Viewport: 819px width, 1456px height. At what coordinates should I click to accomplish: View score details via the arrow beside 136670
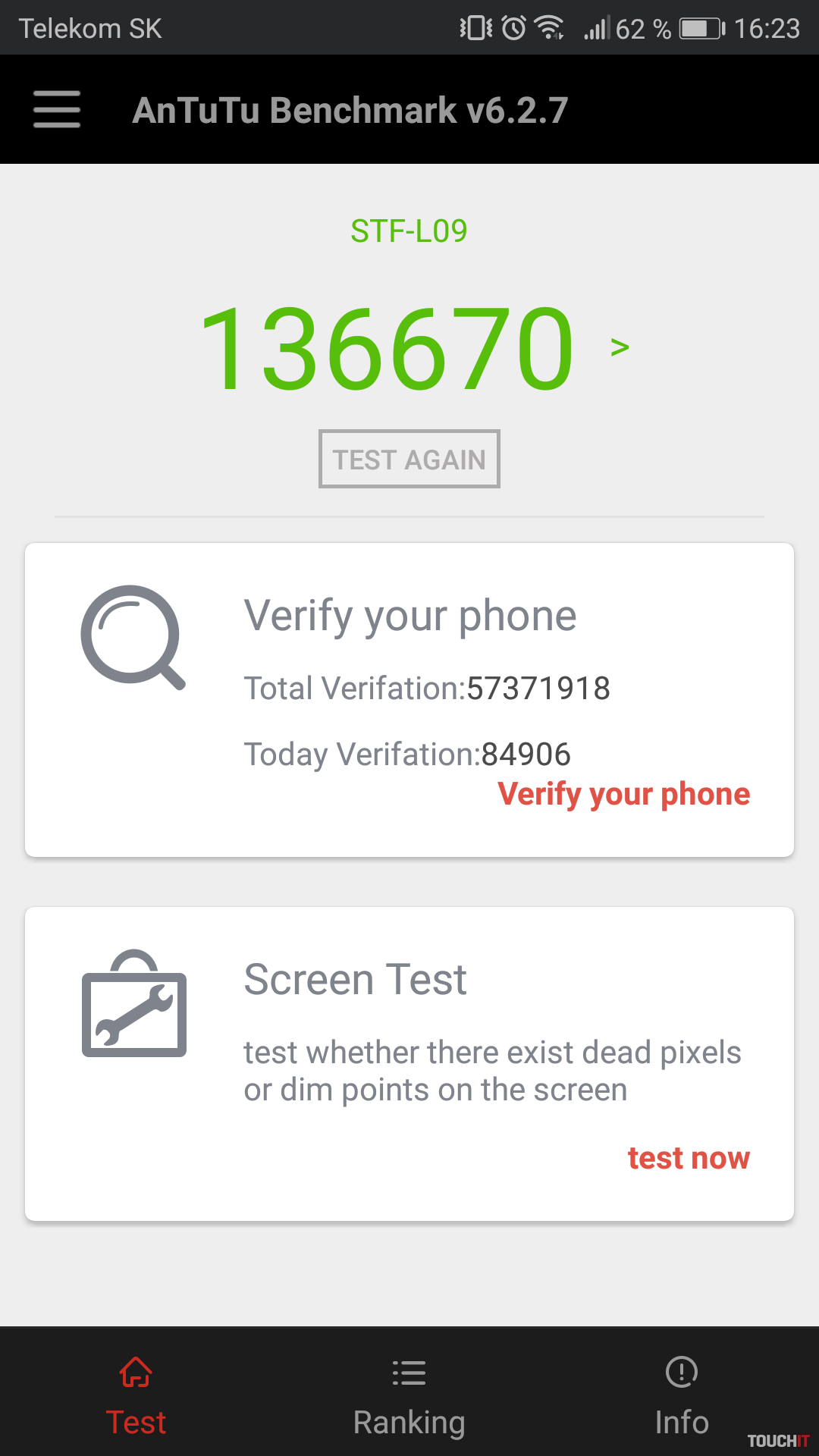point(620,347)
